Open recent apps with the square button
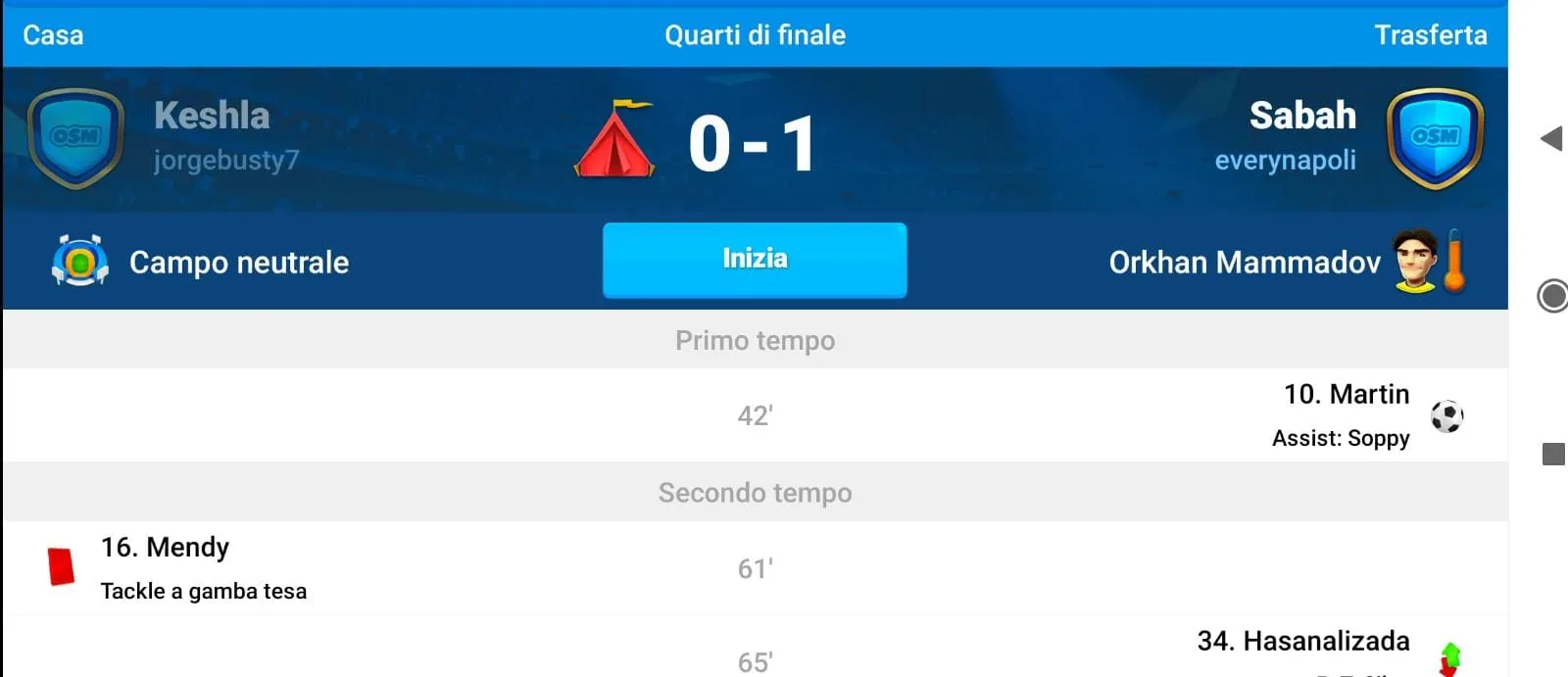The height and width of the screenshot is (677, 1568). [1553, 454]
